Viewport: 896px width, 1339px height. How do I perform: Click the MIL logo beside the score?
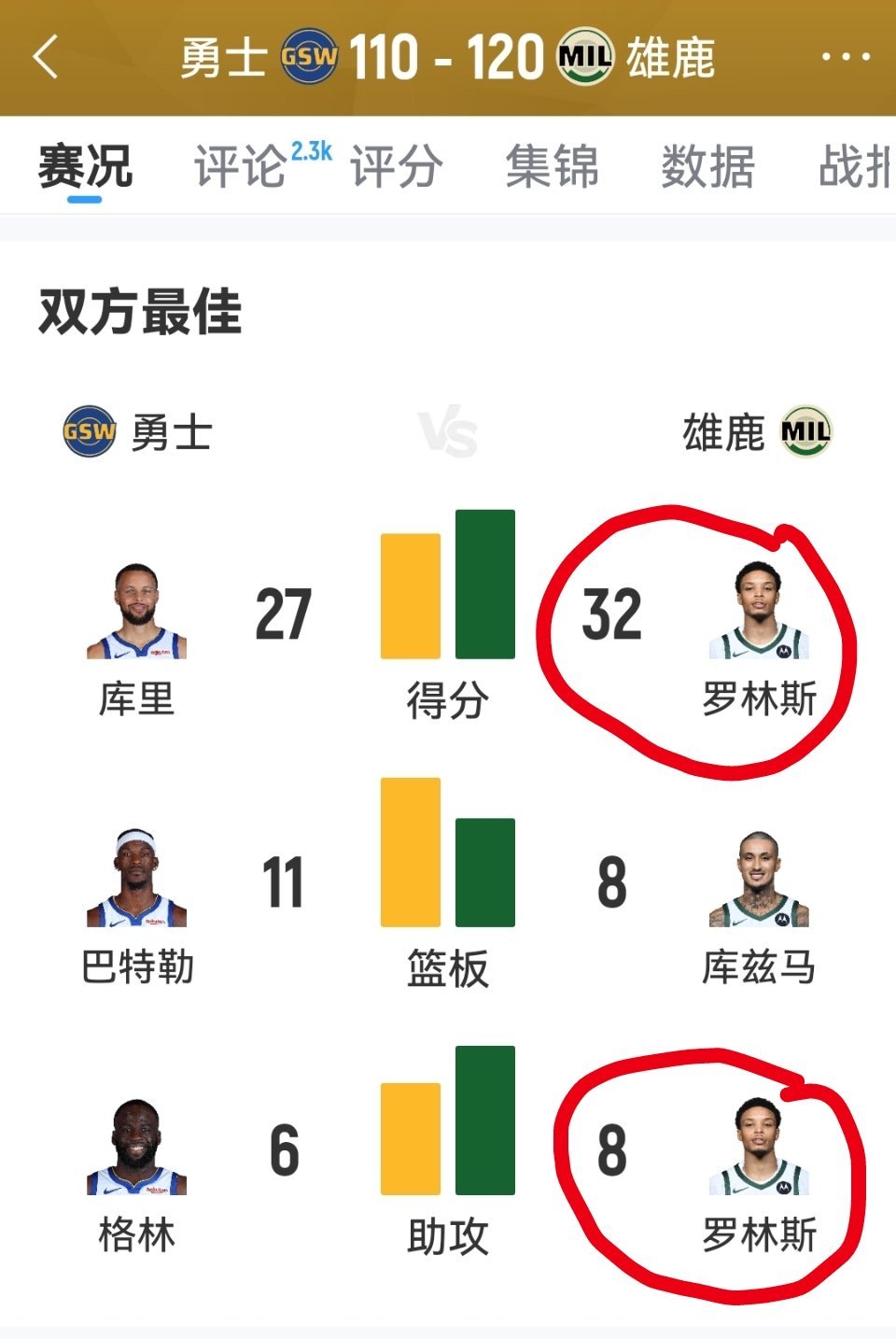pos(584,56)
